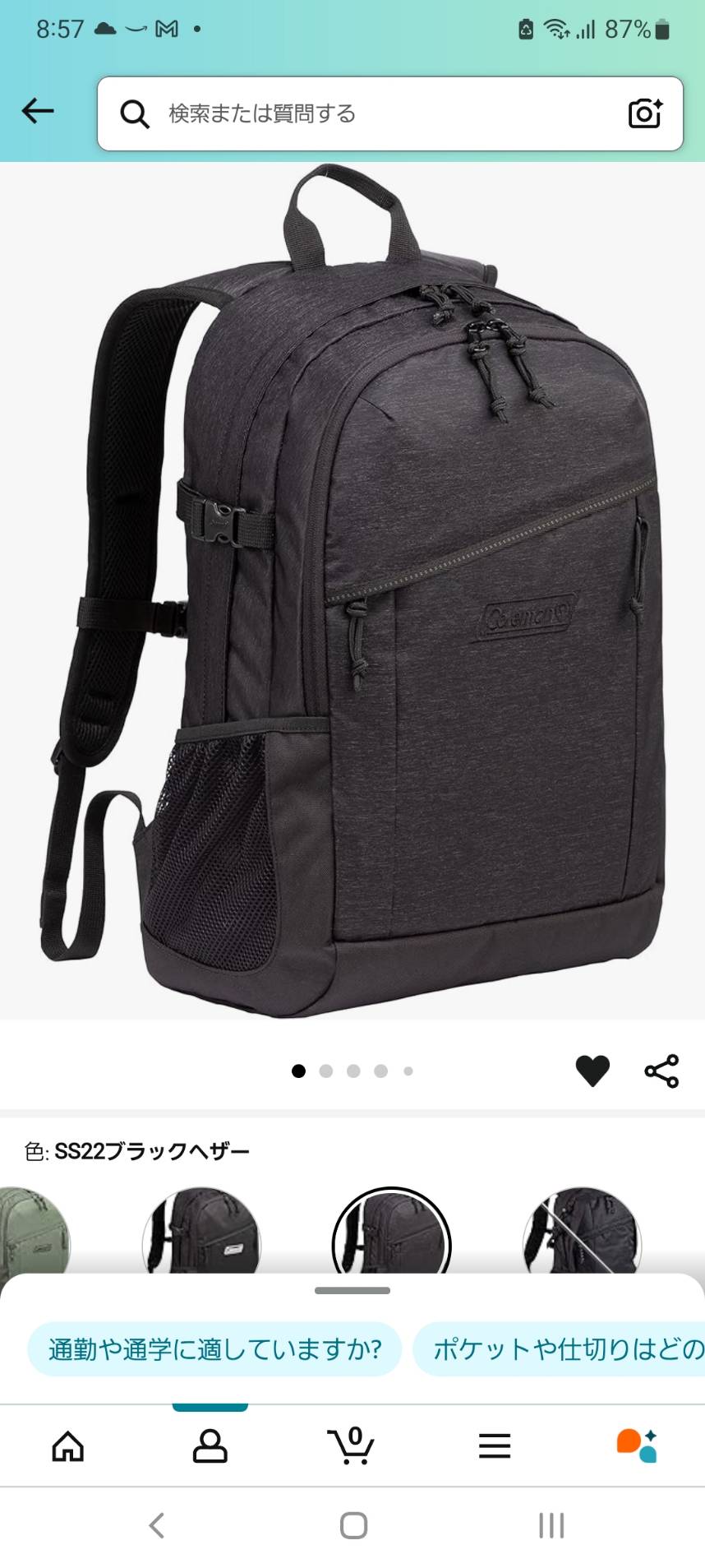Switch to the account profile tab
This screenshot has height=1568, width=705.
tap(210, 1445)
